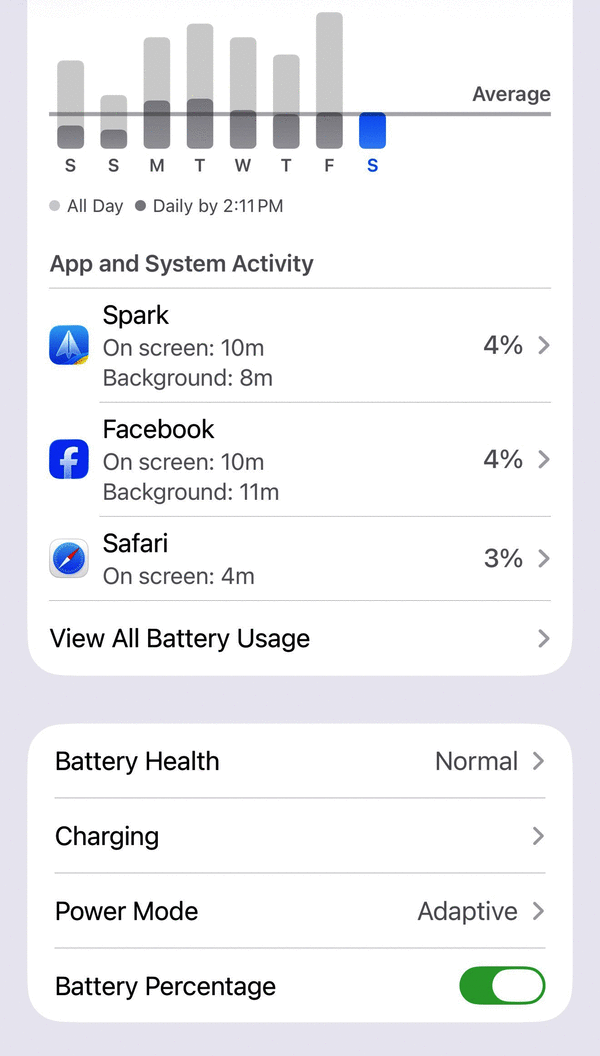This screenshot has height=1056, width=600.
Task: Open the Charging settings row
Action: click(x=300, y=836)
